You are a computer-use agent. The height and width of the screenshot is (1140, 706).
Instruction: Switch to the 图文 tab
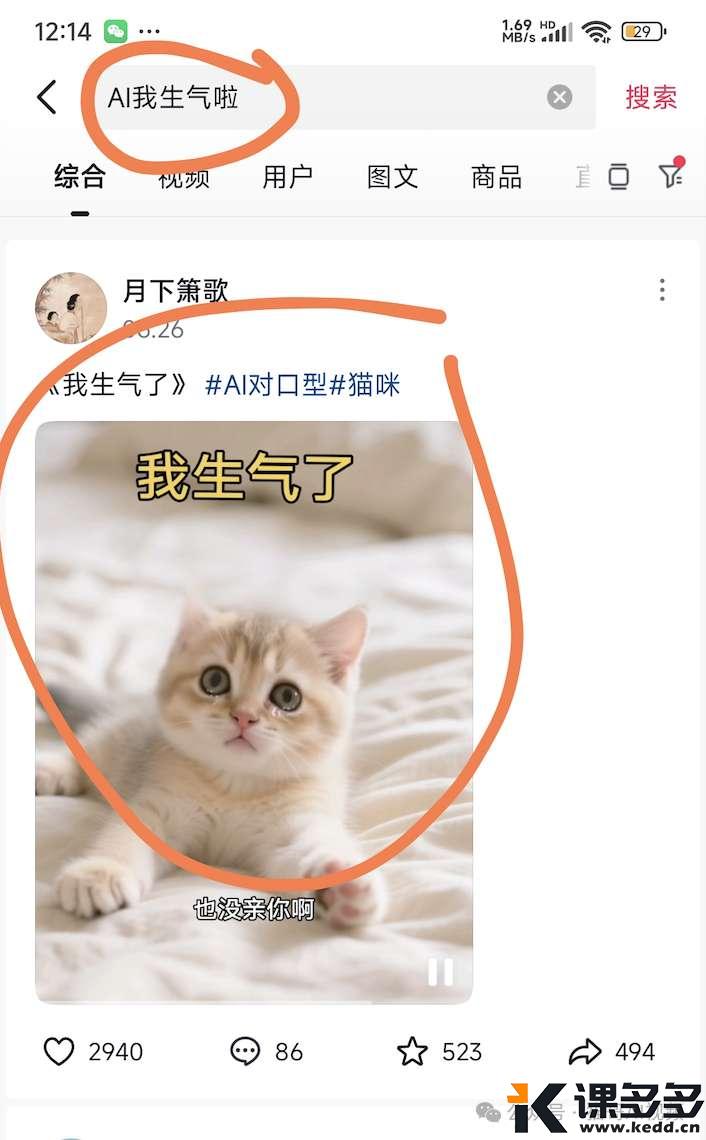pos(392,177)
